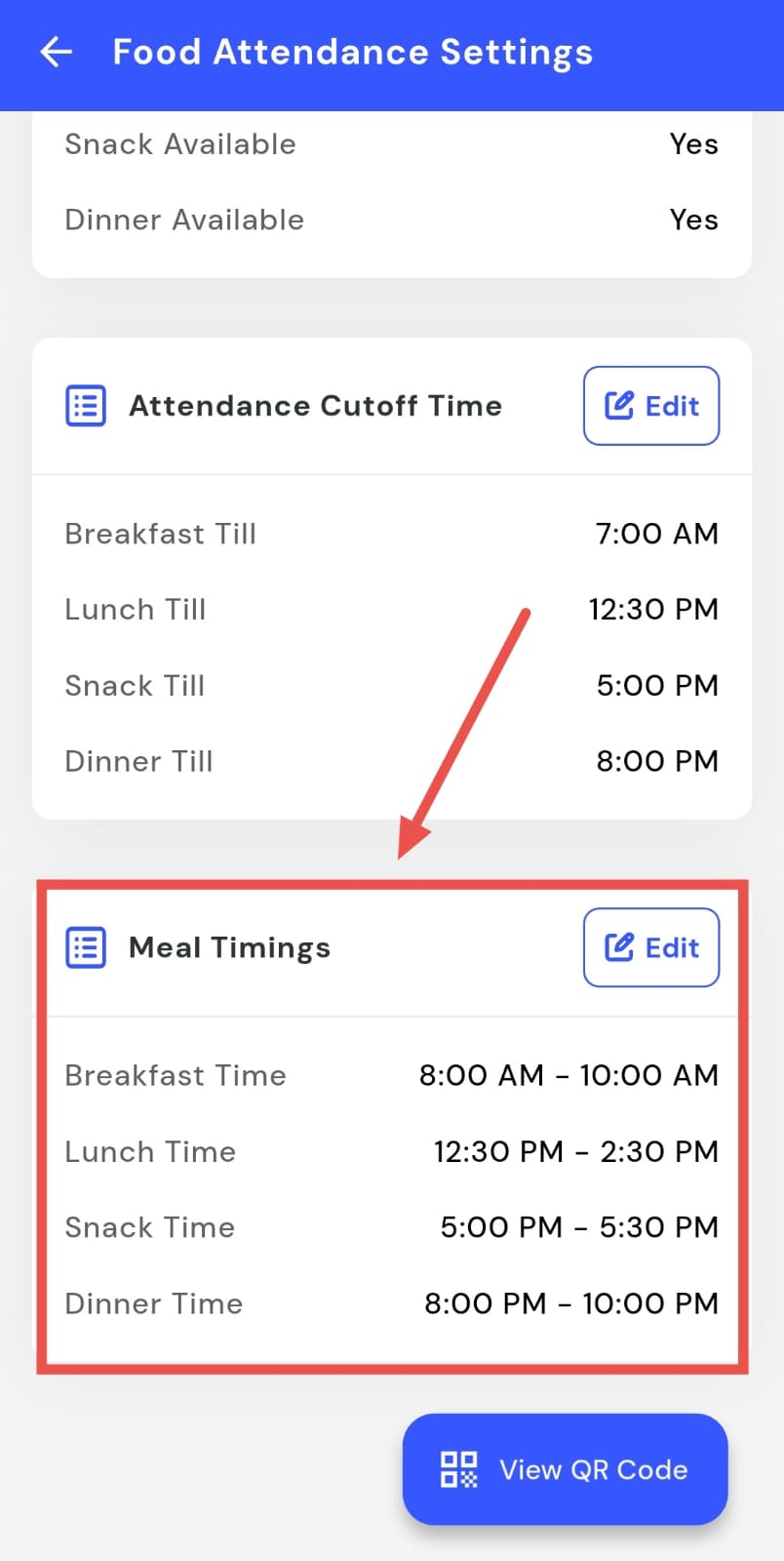Image resolution: width=784 pixels, height=1561 pixels.
Task: Go back from Food Attendance Settings
Action: 57,52
